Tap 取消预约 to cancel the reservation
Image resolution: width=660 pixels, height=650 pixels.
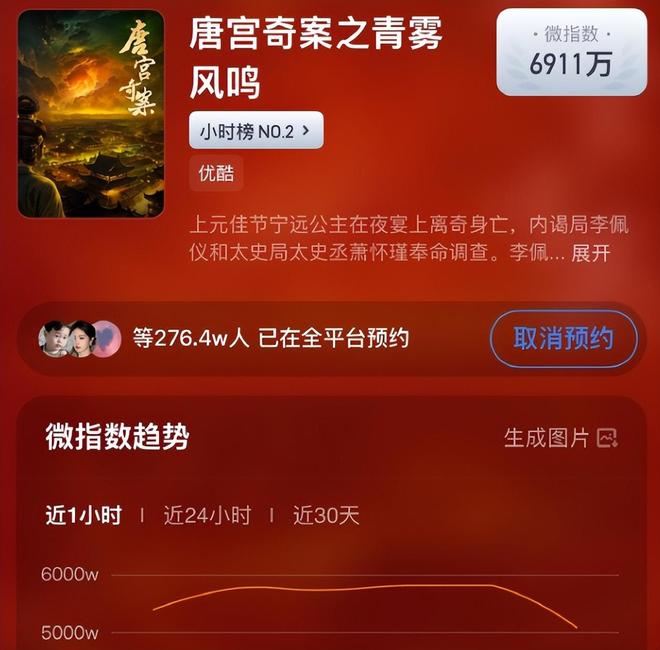tap(563, 338)
